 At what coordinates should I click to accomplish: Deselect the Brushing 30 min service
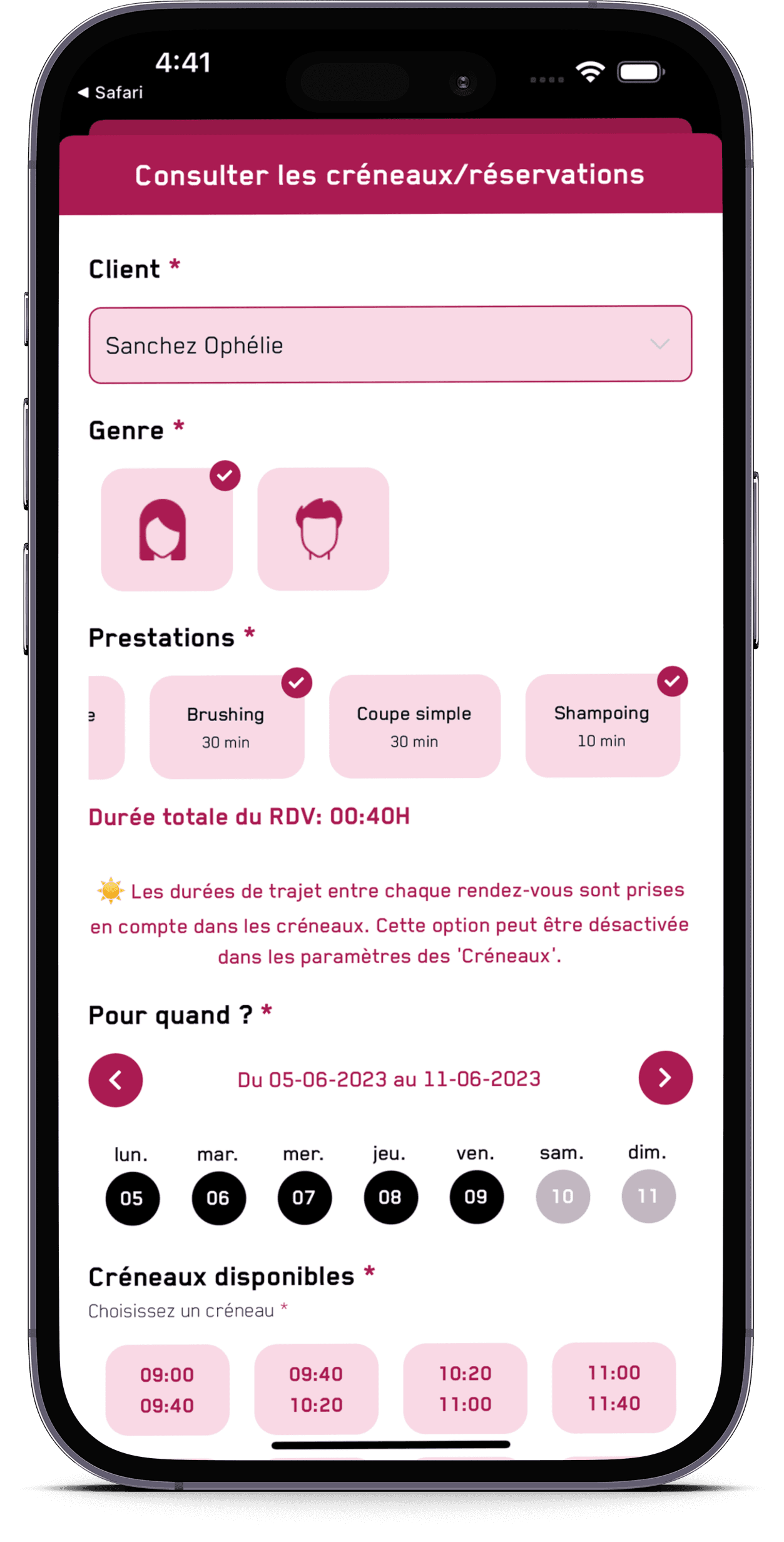point(227,727)
